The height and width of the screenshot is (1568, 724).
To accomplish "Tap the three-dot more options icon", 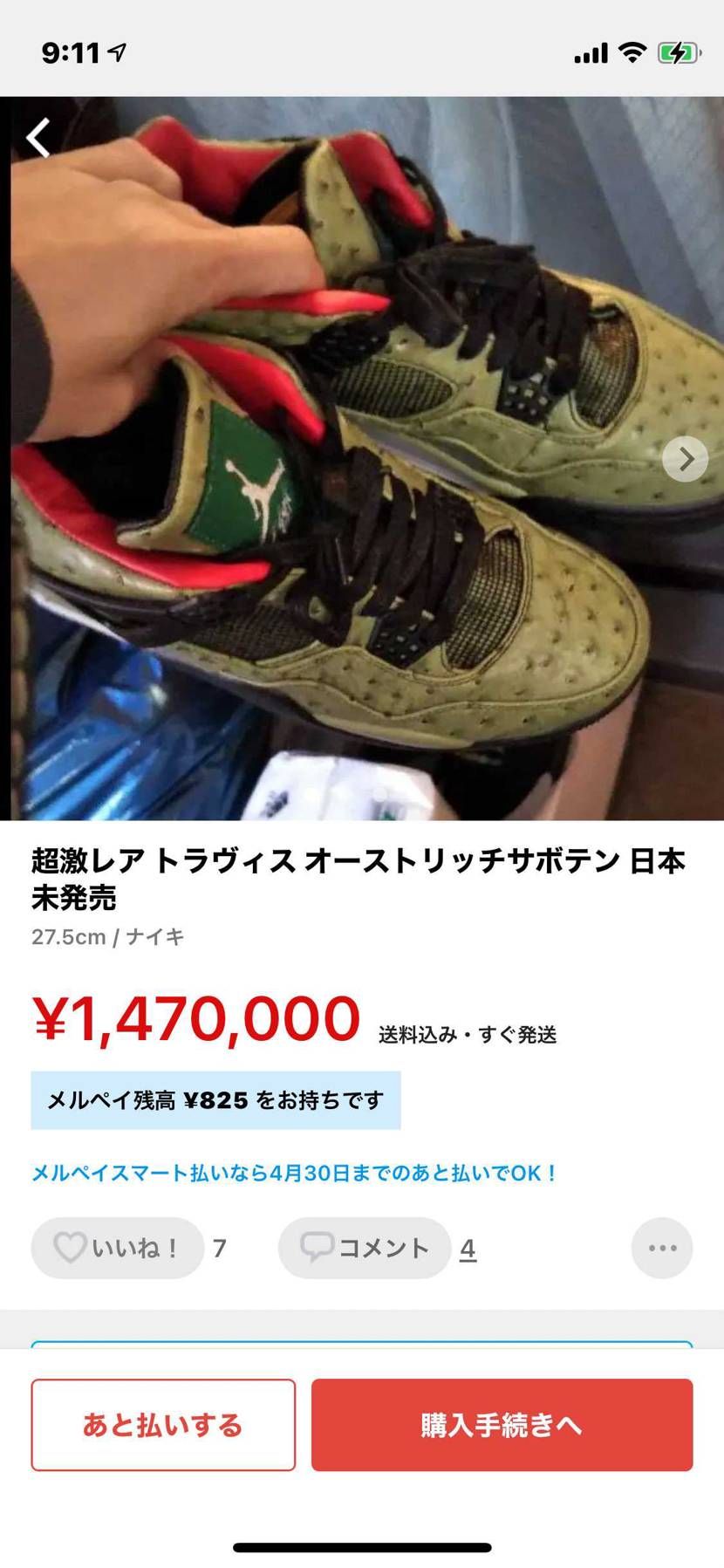I will pos(661,1248).
